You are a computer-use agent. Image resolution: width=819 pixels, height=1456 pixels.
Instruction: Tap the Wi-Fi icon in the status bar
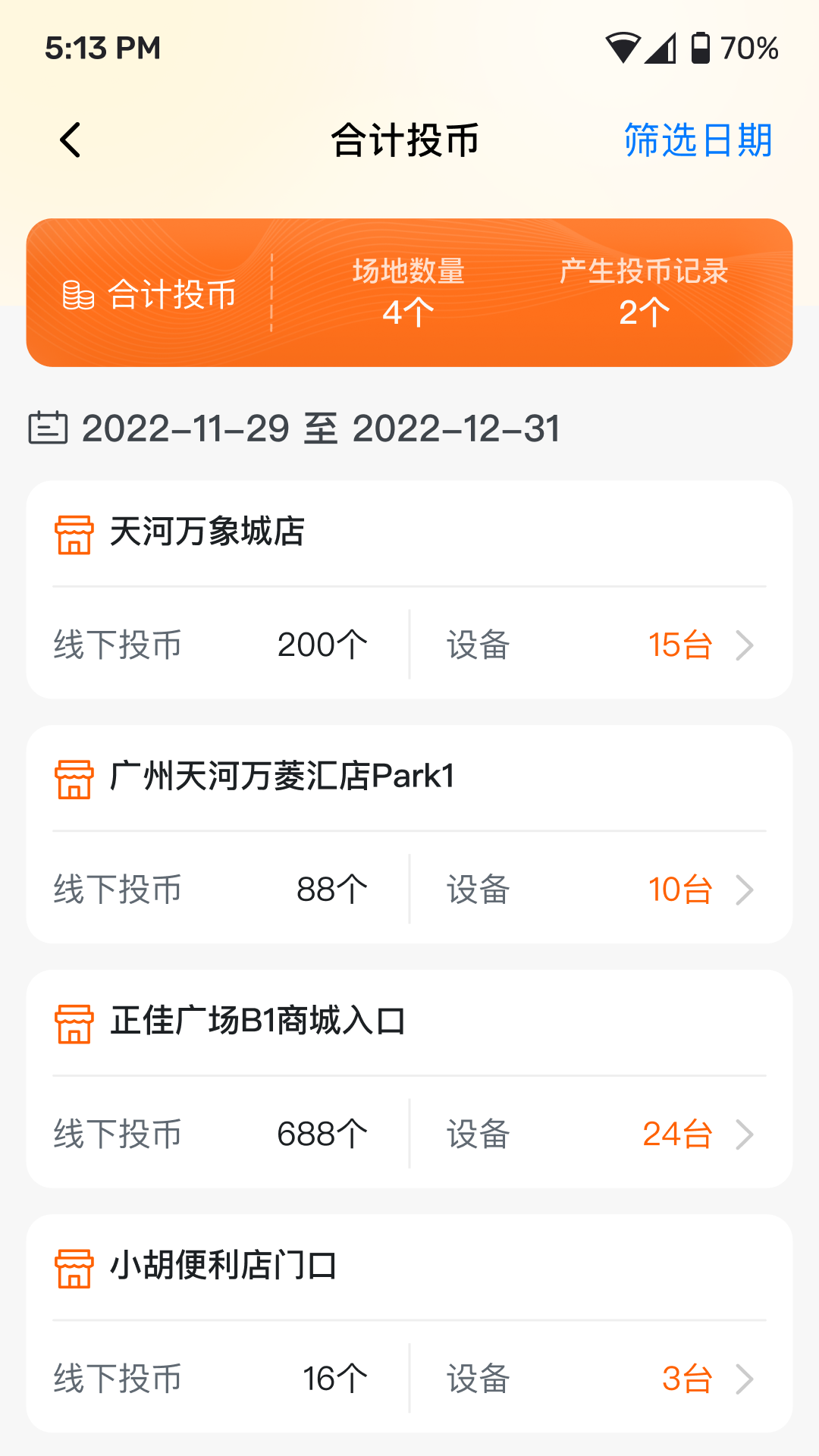(x=622, y=47)
